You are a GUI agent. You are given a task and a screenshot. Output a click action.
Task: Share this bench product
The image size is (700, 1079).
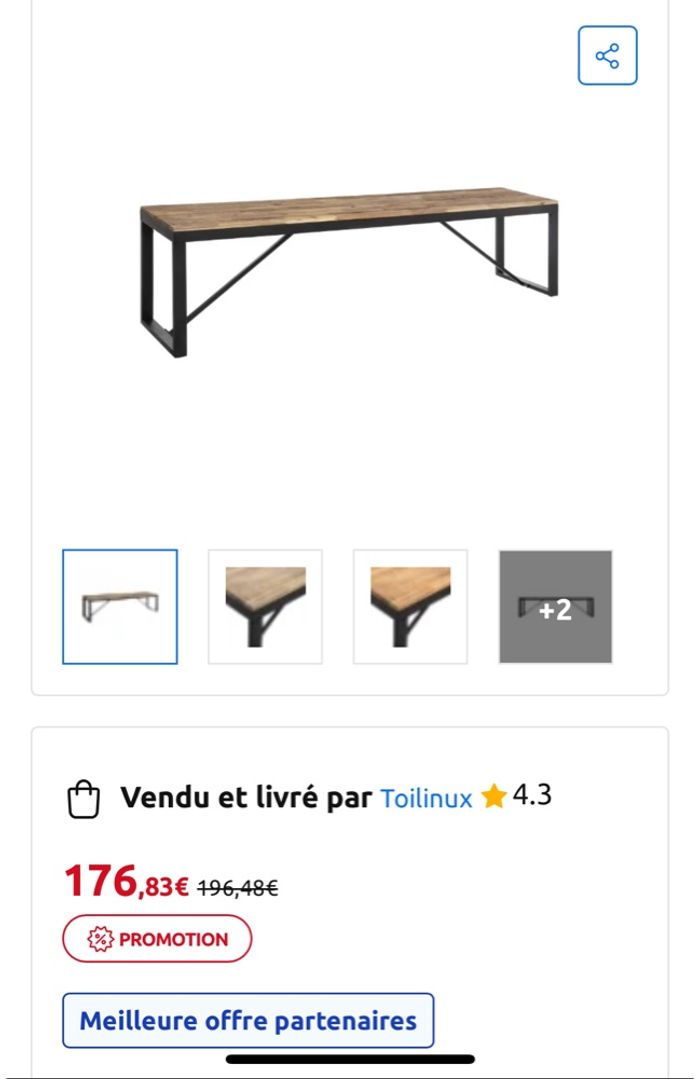click(607, 55)
